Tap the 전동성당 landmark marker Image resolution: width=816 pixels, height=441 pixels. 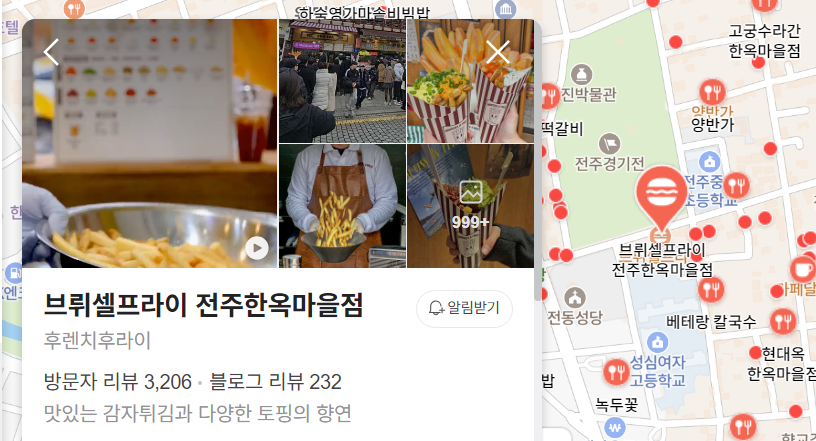(x=574, y=298)
